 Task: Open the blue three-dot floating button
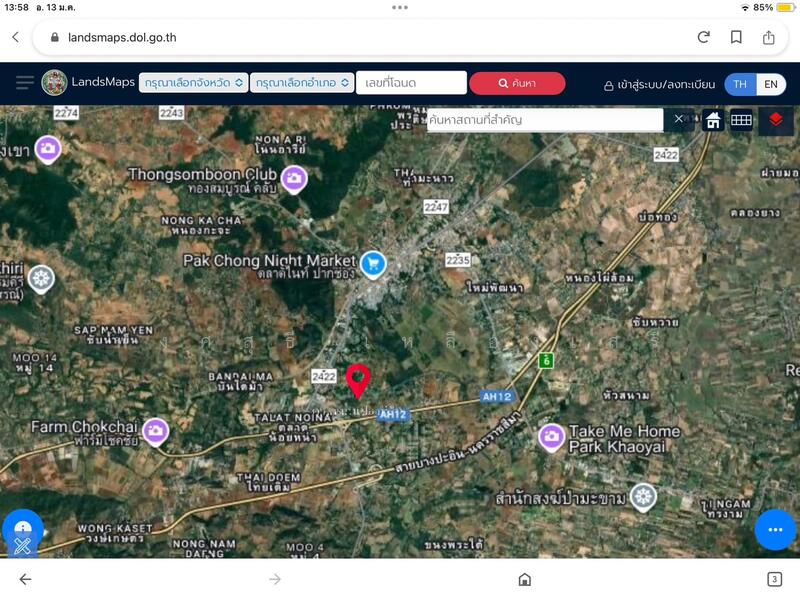pyautogui.click(x=775, y=529)
